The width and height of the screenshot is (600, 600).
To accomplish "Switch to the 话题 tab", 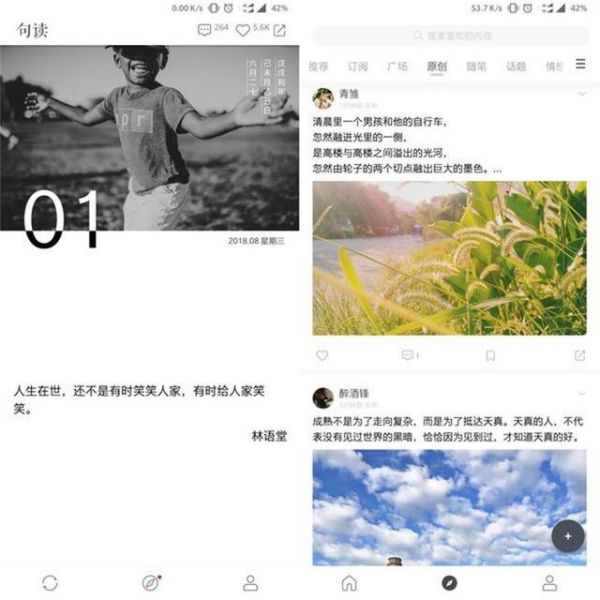I will click(x=516, y=67).
